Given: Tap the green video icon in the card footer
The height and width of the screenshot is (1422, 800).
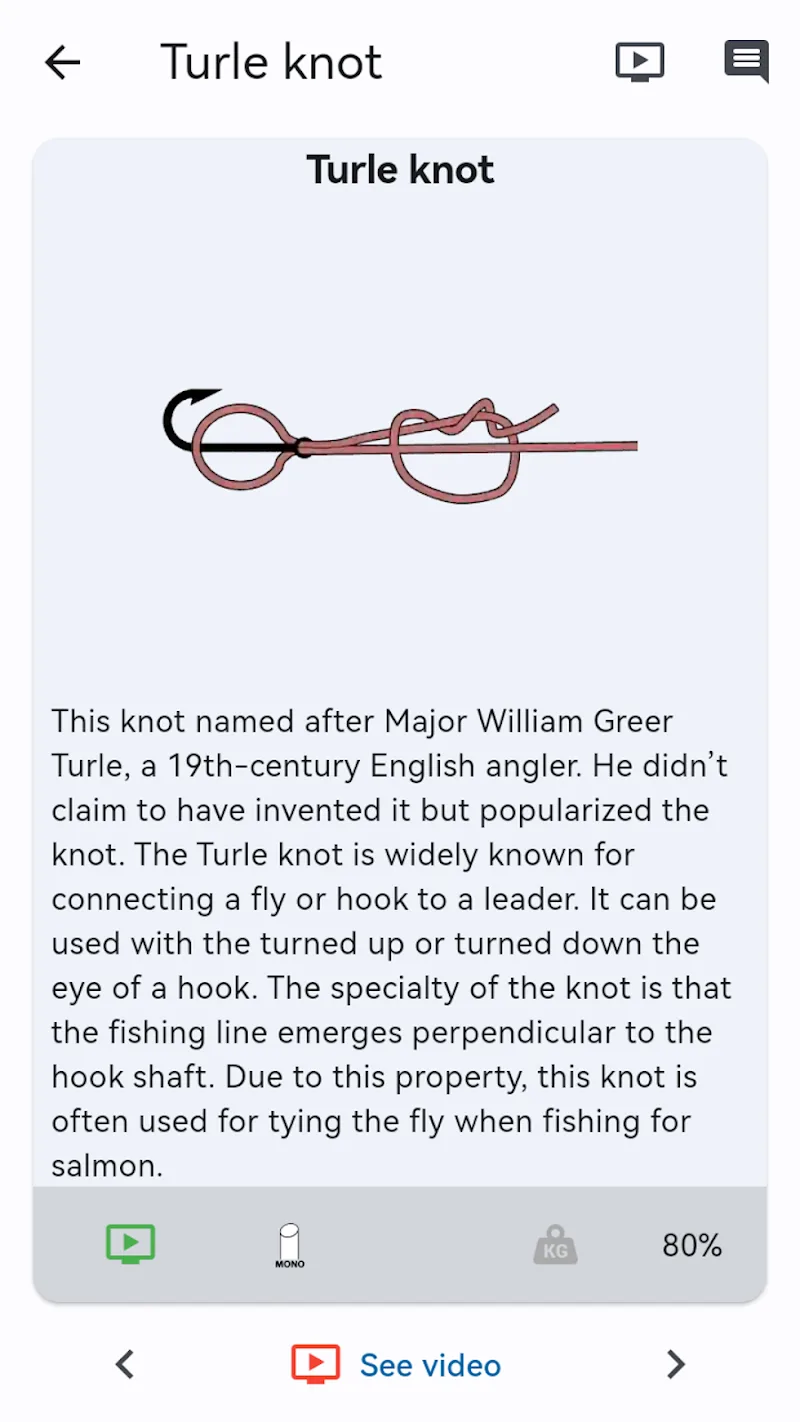Looking at the screenshot, I should click(131, 1245).
